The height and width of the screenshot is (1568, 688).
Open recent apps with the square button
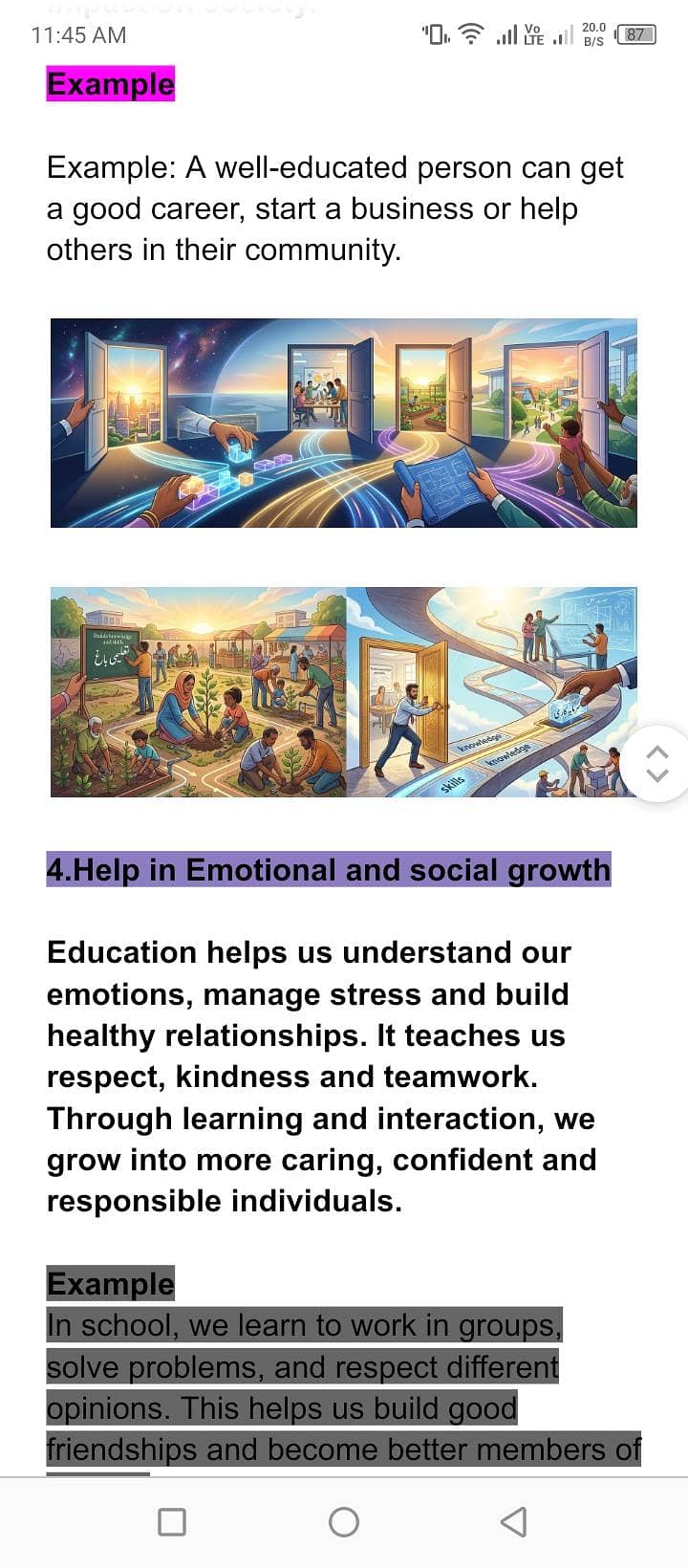coord(172,1521)
